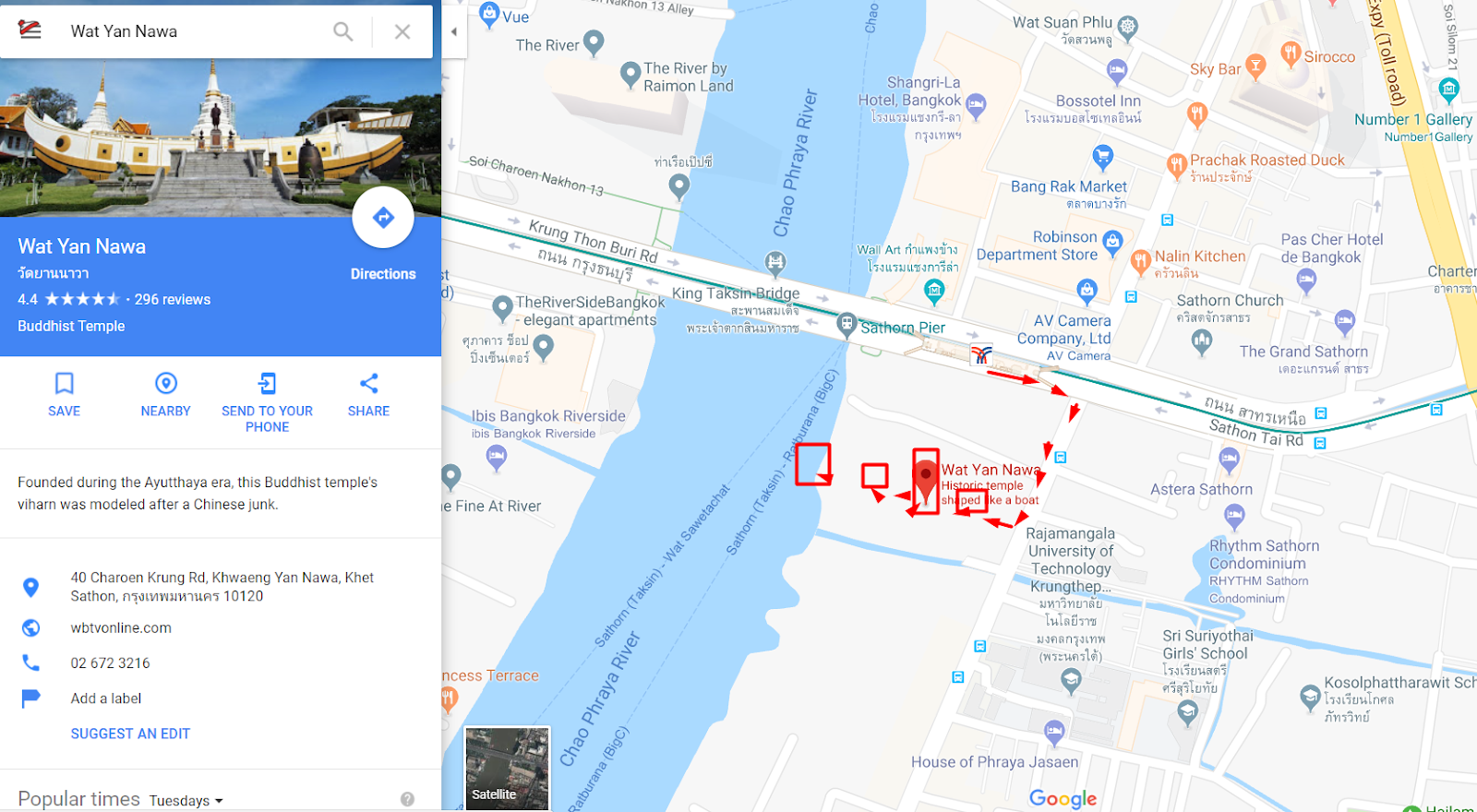Screen dimensions: 1477x812
Task: Add a label to this place
Action: 105,699
